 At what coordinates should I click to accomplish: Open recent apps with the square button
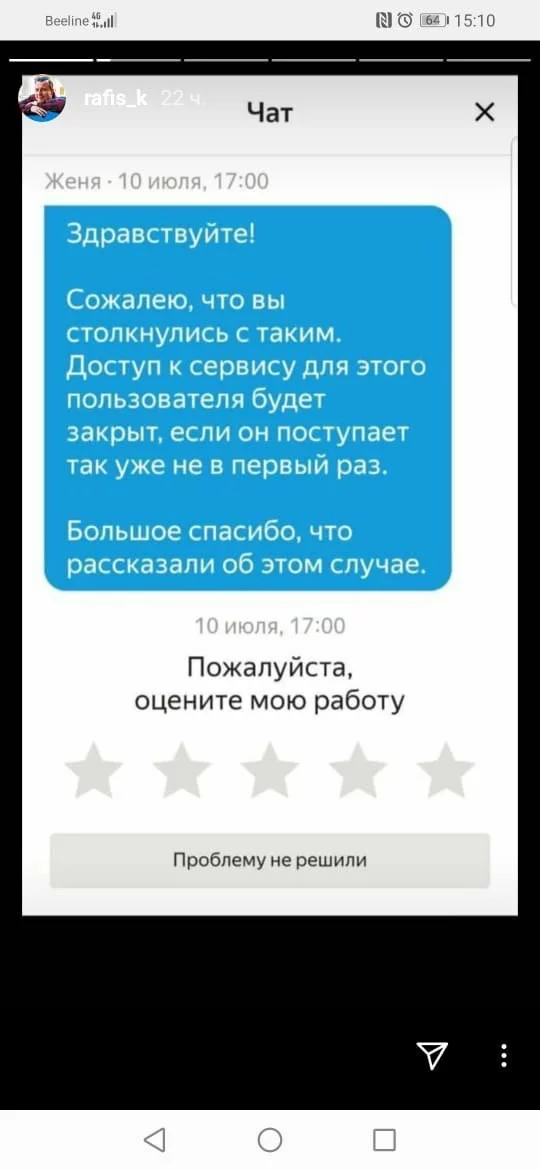click(x=384, y=1139)
